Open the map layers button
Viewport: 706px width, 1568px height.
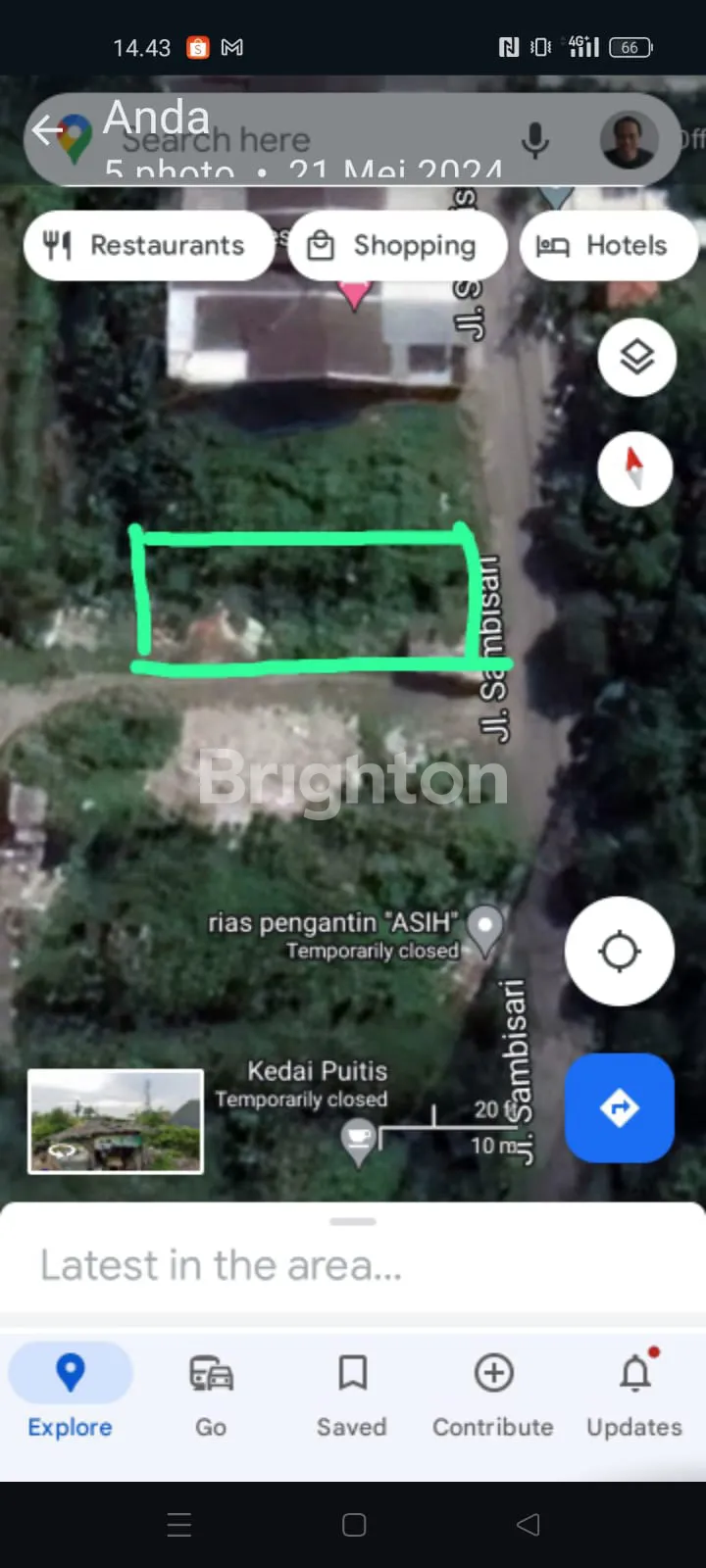pyautogui.click(x=636, y=358)
